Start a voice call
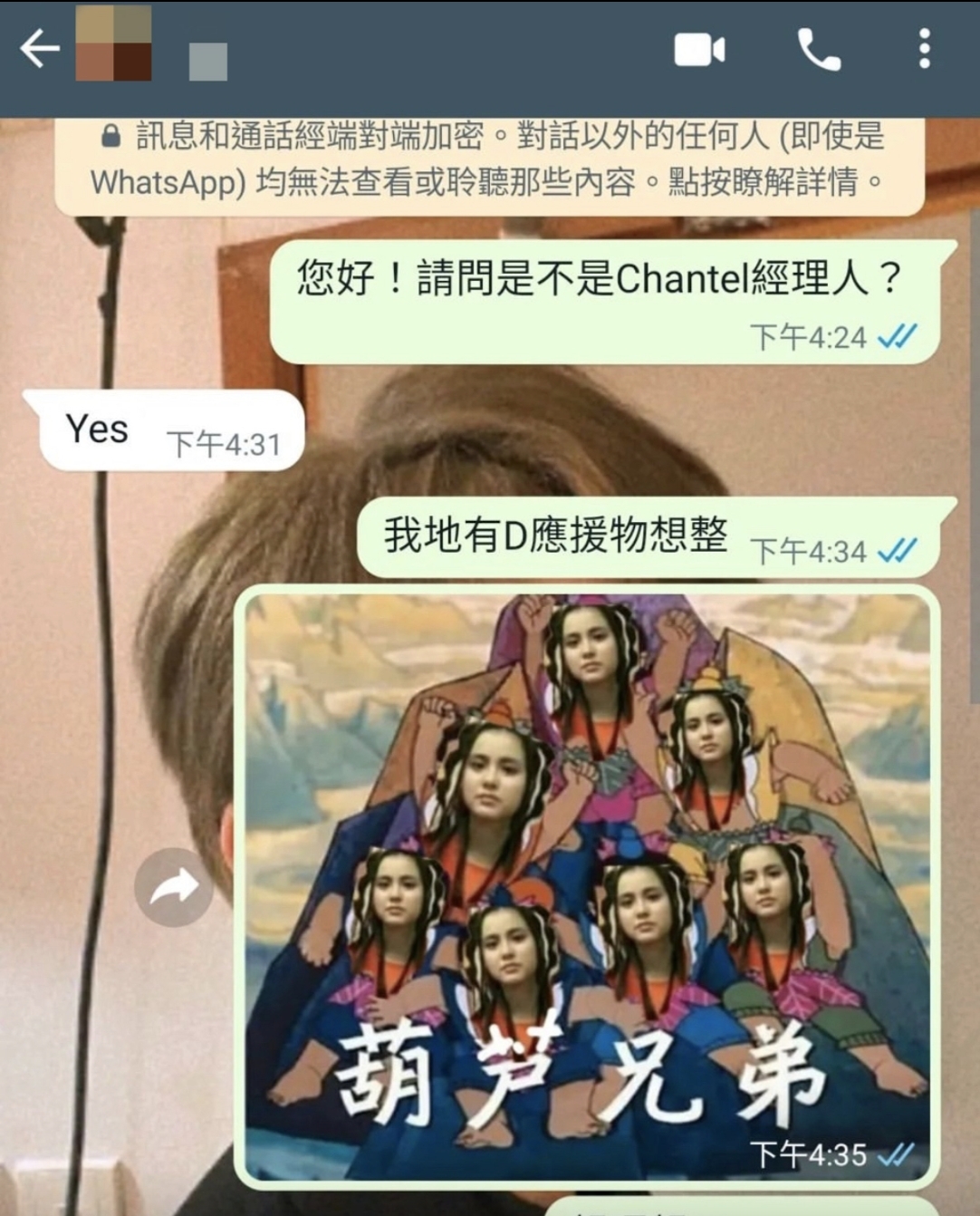980x1216 pixels. click(819, 50)
